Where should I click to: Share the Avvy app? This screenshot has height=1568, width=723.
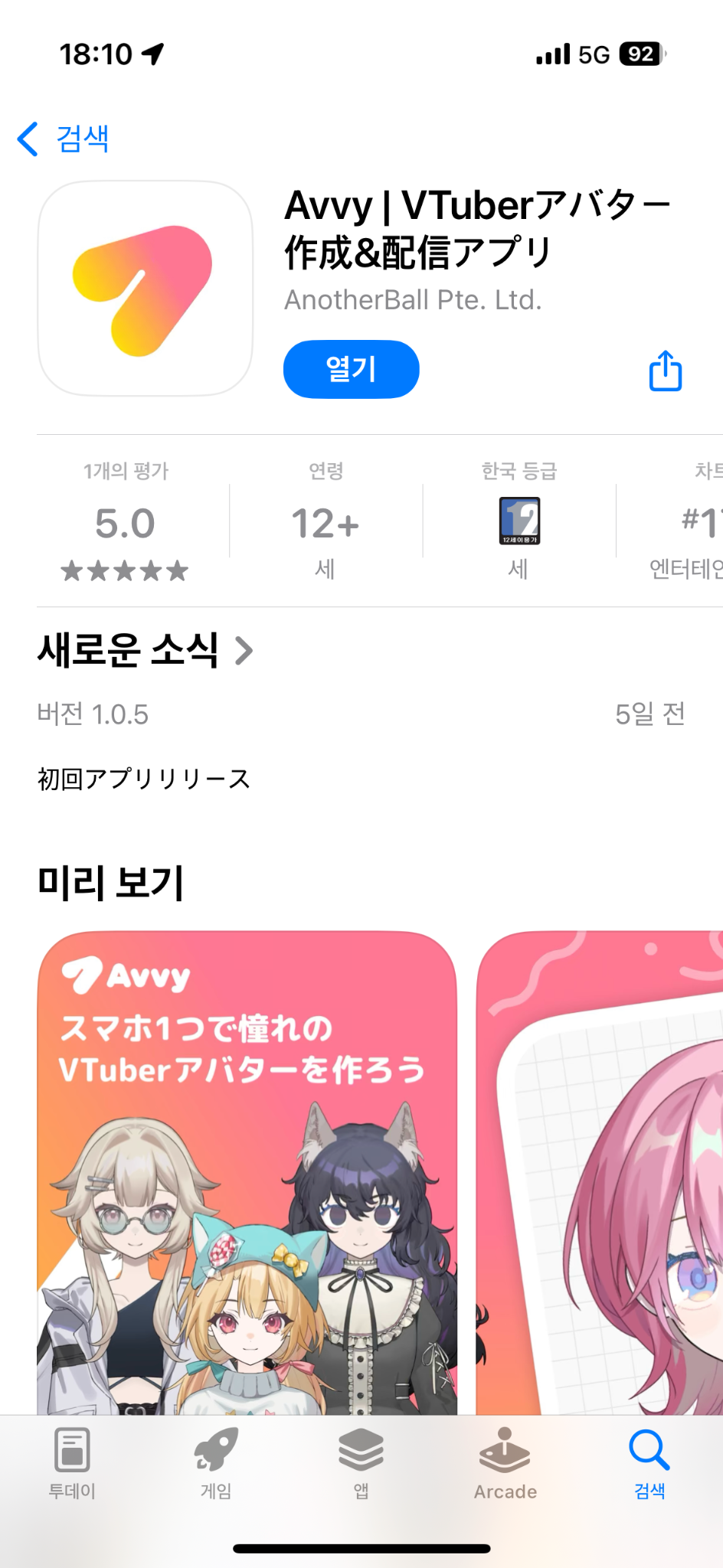[665, 371]
